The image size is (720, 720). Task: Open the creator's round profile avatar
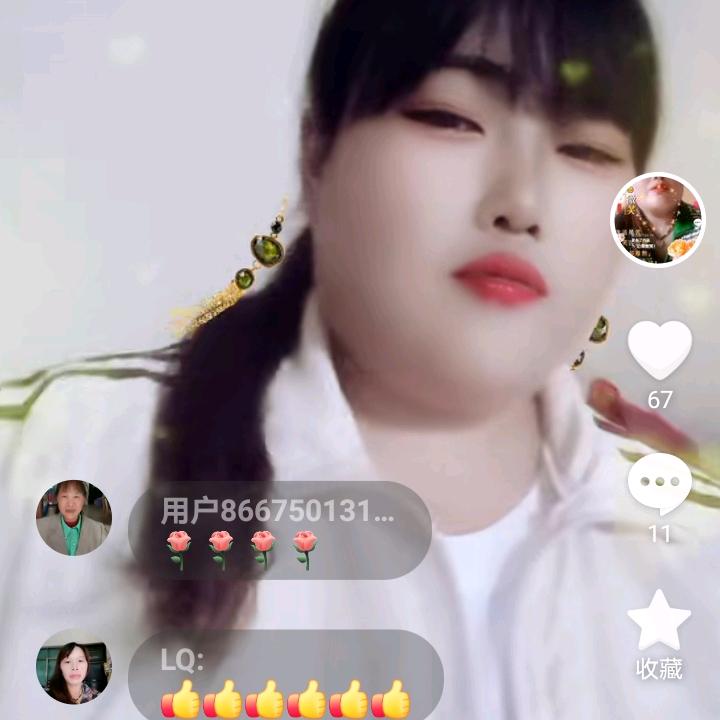coord(658,220)
